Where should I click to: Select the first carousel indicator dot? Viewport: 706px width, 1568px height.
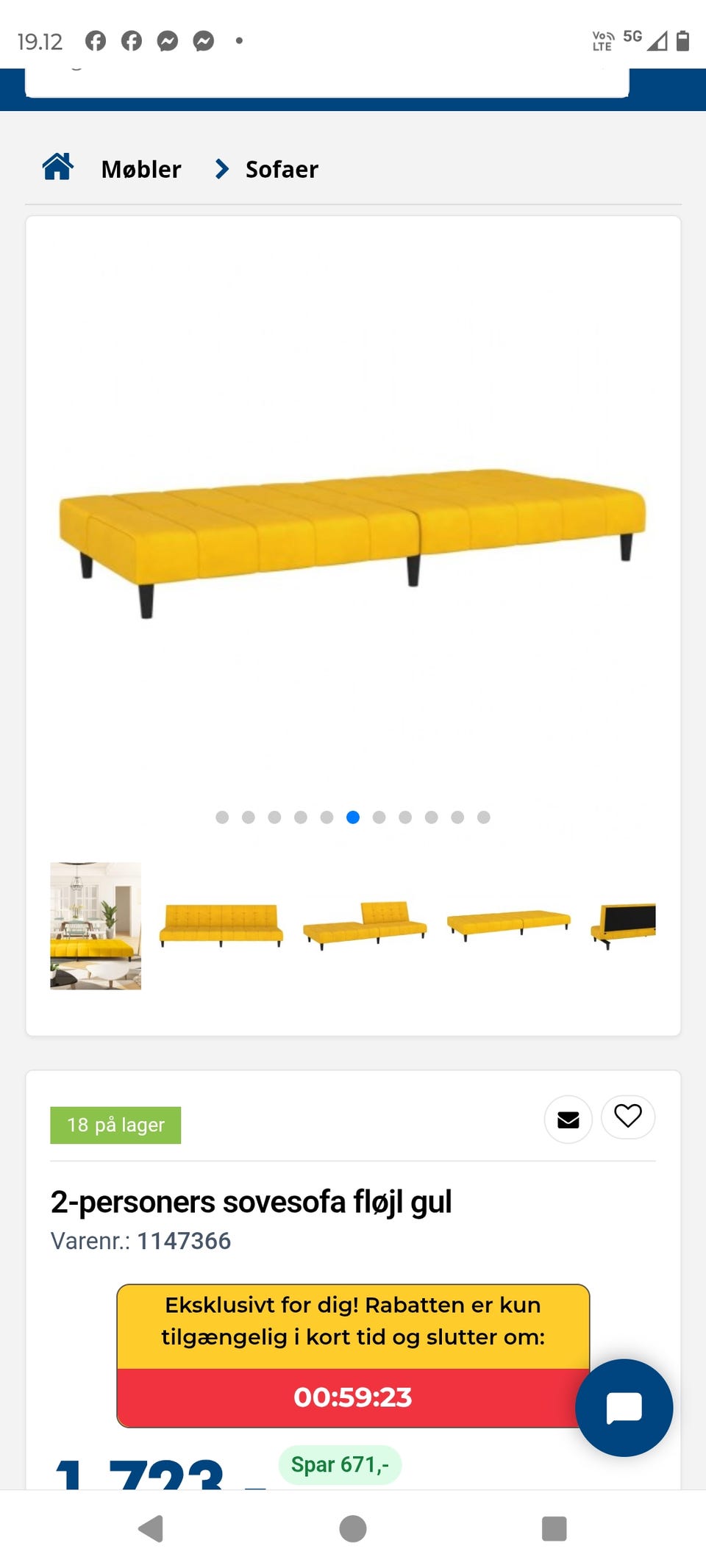coord(222,817)
